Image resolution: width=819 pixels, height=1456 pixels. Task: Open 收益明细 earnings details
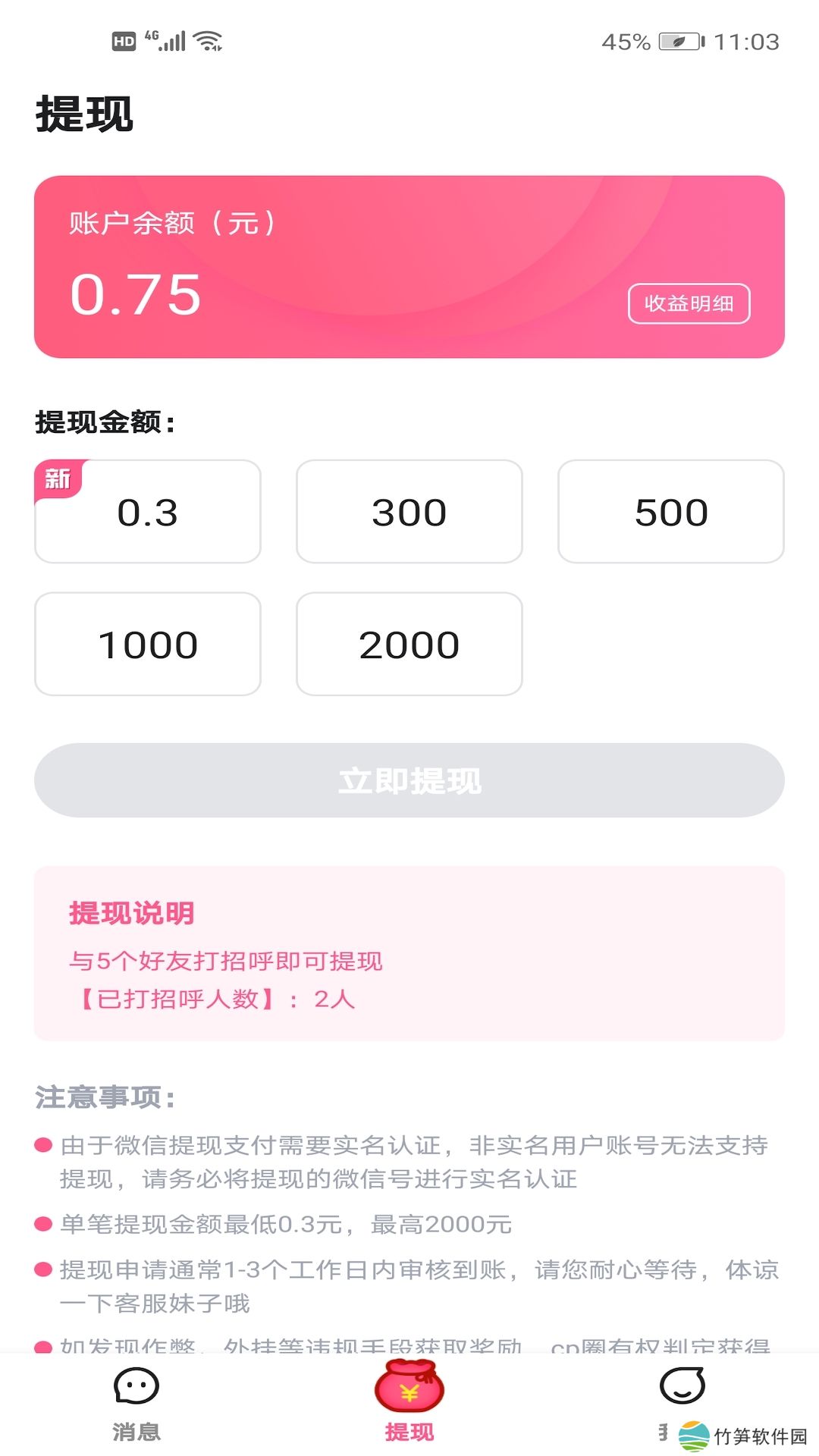tap(689, 303)
